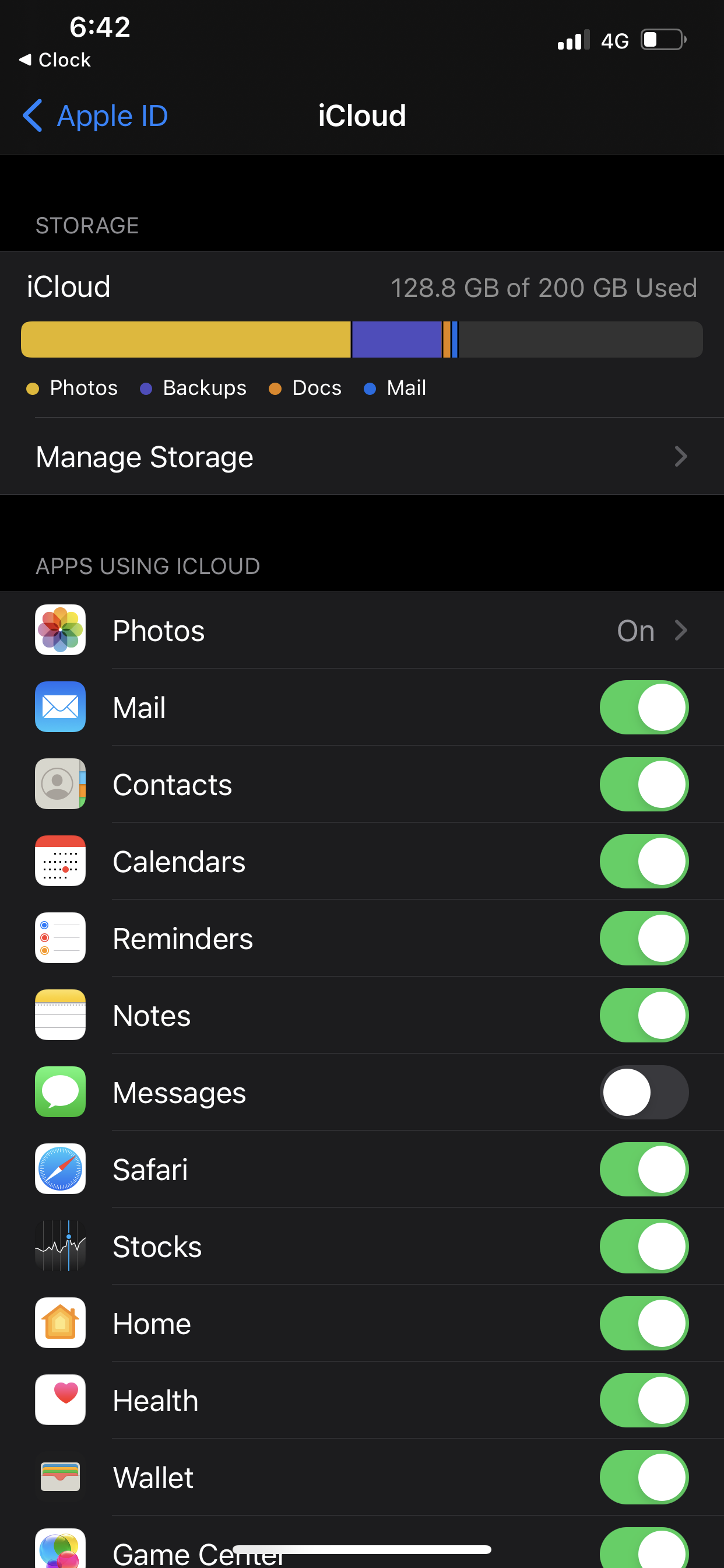This screenshot has height=1568, width=724.
Task: Open Photos iCloud settings
Action: [x=361, y=631]
